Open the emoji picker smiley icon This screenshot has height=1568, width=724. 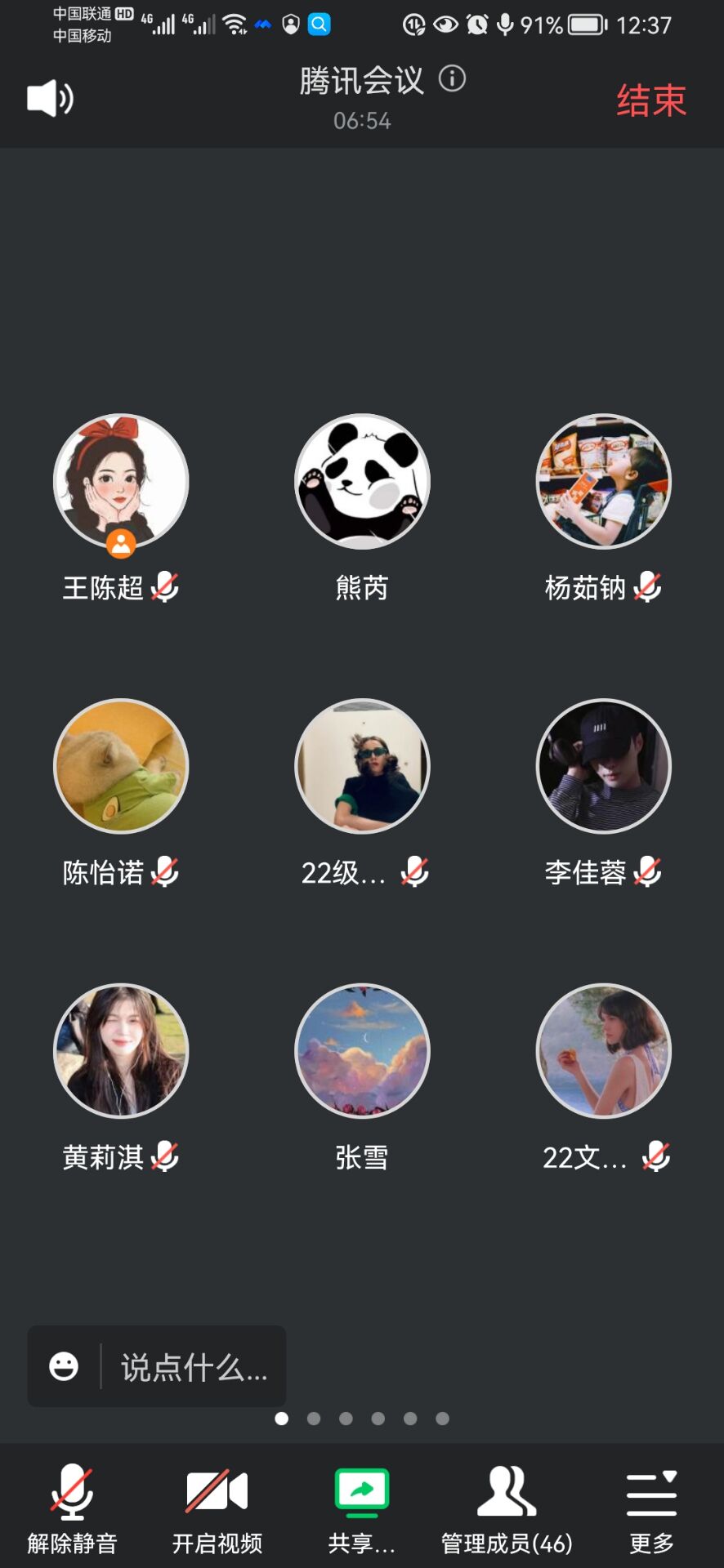64,1366
